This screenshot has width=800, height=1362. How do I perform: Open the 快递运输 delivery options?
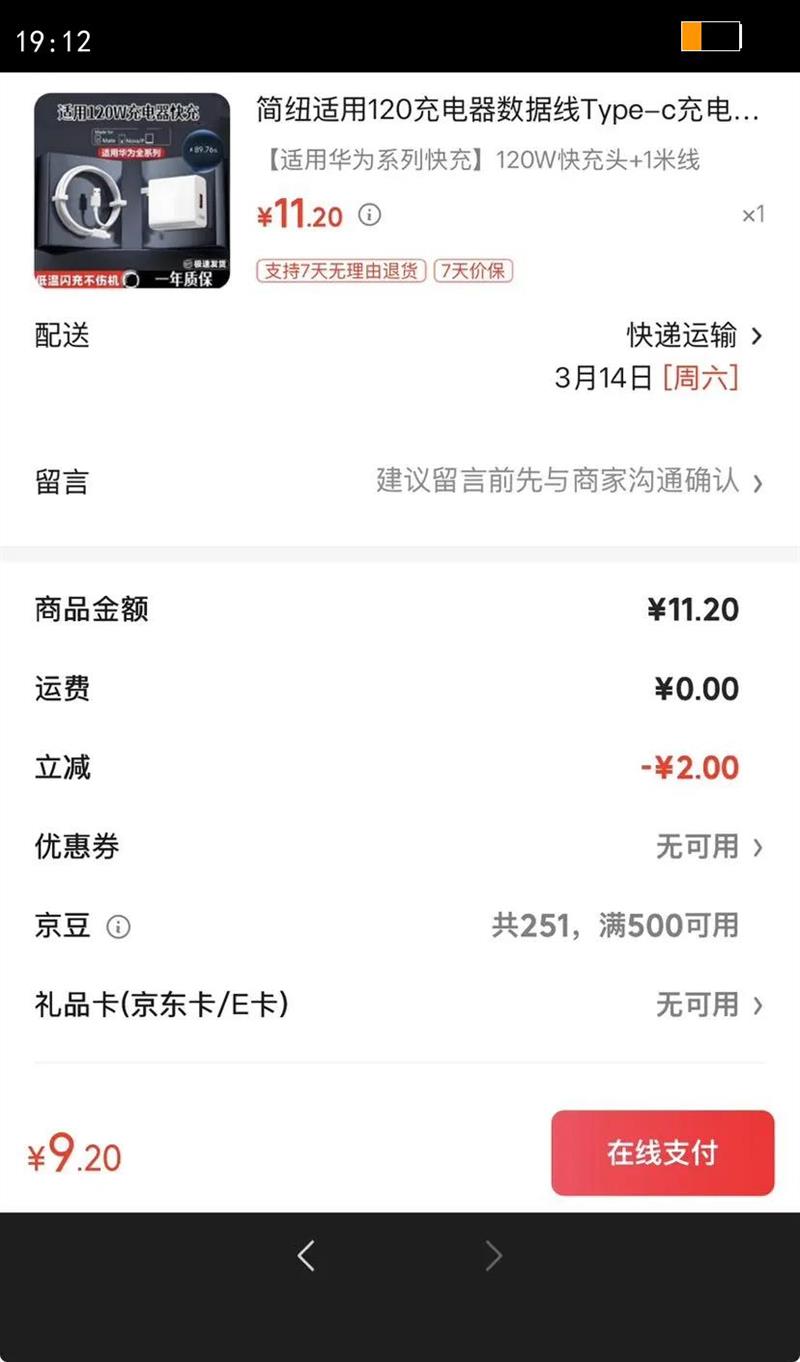click(694, 335)
